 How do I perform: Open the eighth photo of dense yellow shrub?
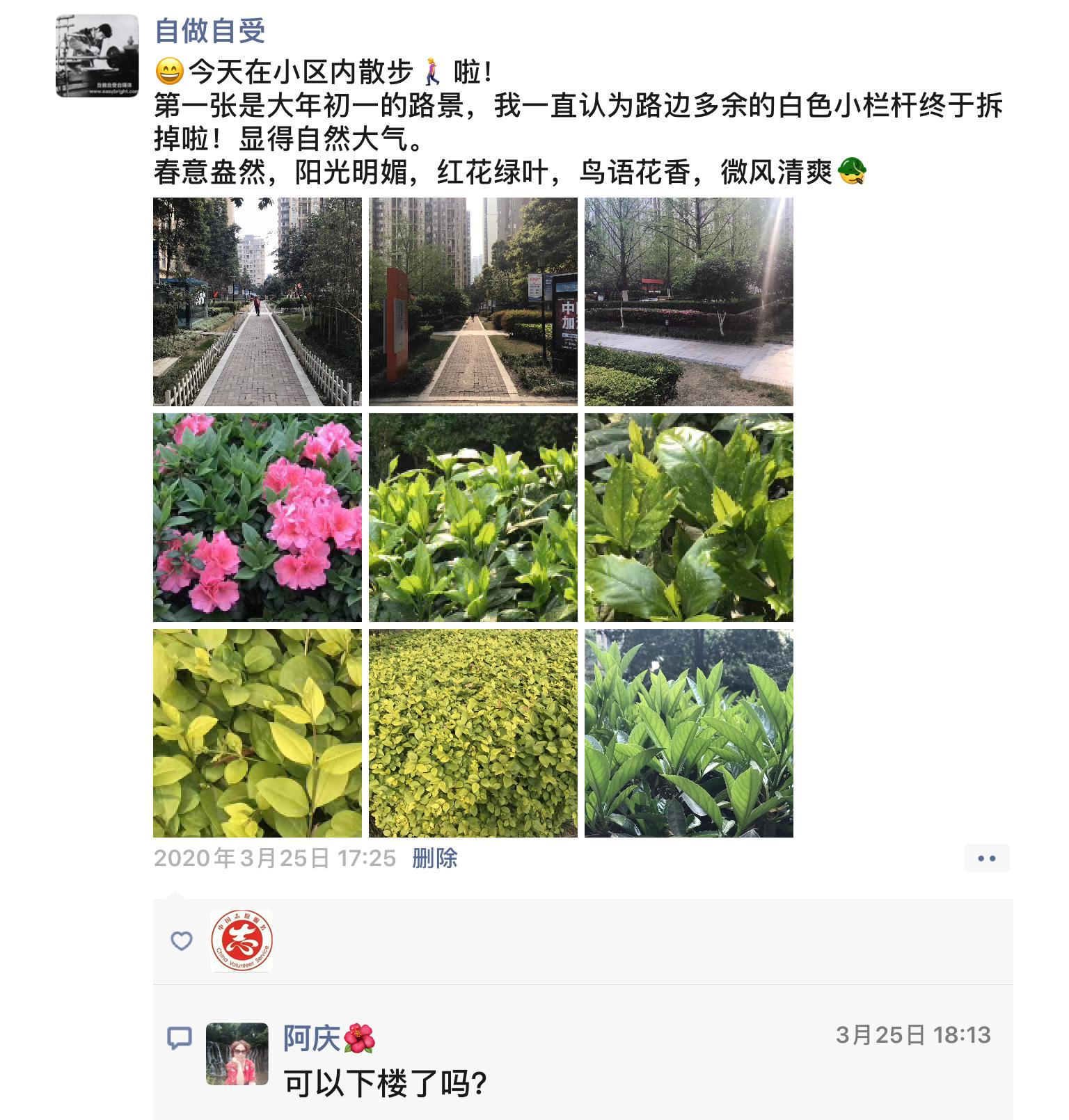coord(473,733)
